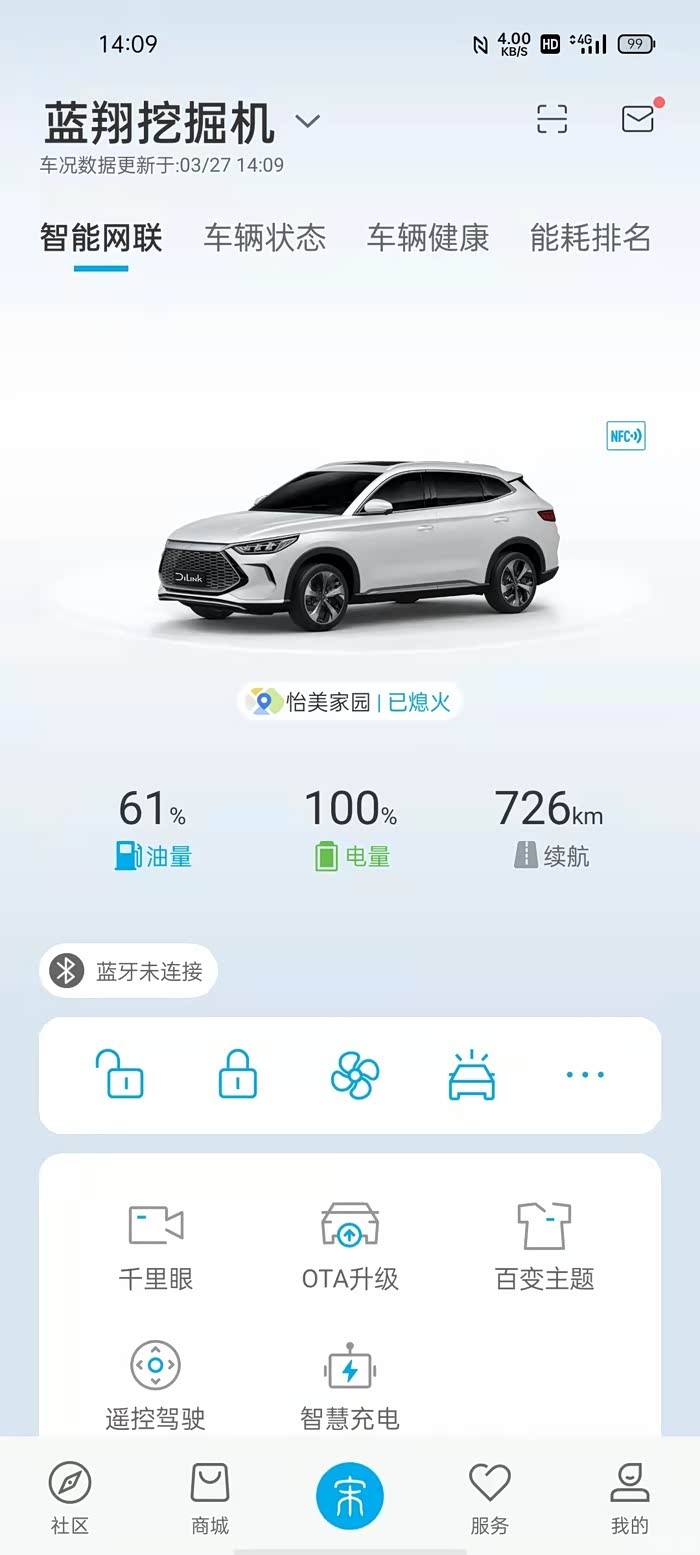Tap the NFC key icon
The image size is (700, 1555).
[626, 436]
